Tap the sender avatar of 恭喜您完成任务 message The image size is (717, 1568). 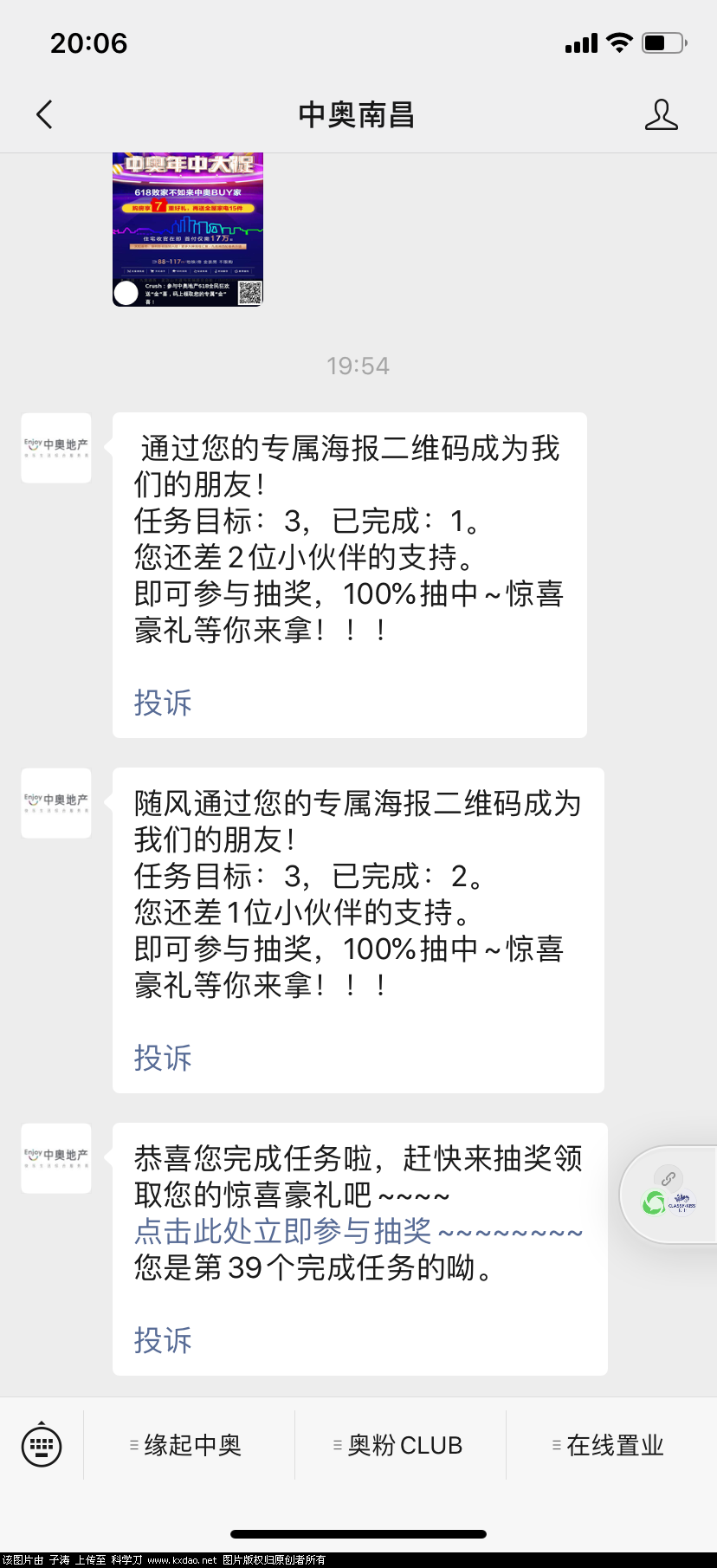(x=56, y=1158)
